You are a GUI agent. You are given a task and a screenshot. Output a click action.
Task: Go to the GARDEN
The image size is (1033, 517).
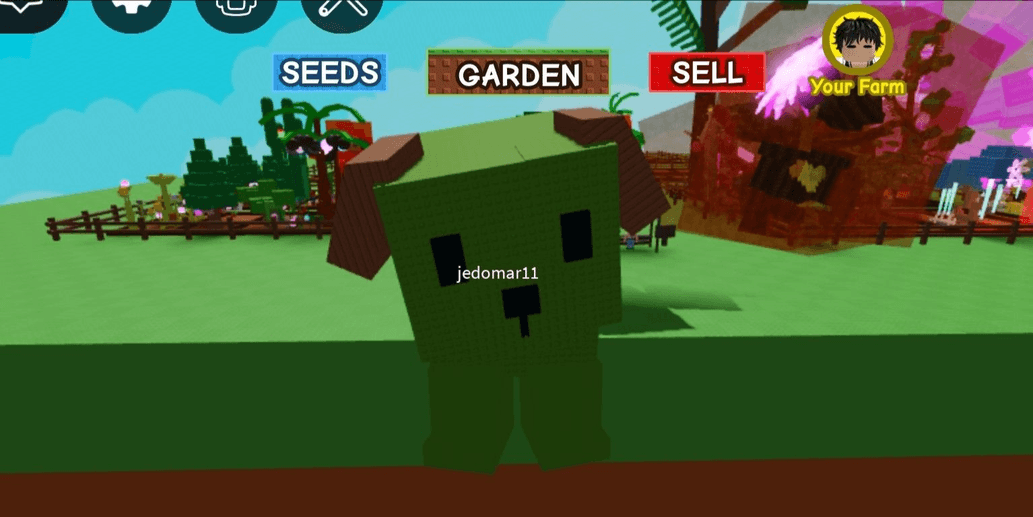(518, 74)
